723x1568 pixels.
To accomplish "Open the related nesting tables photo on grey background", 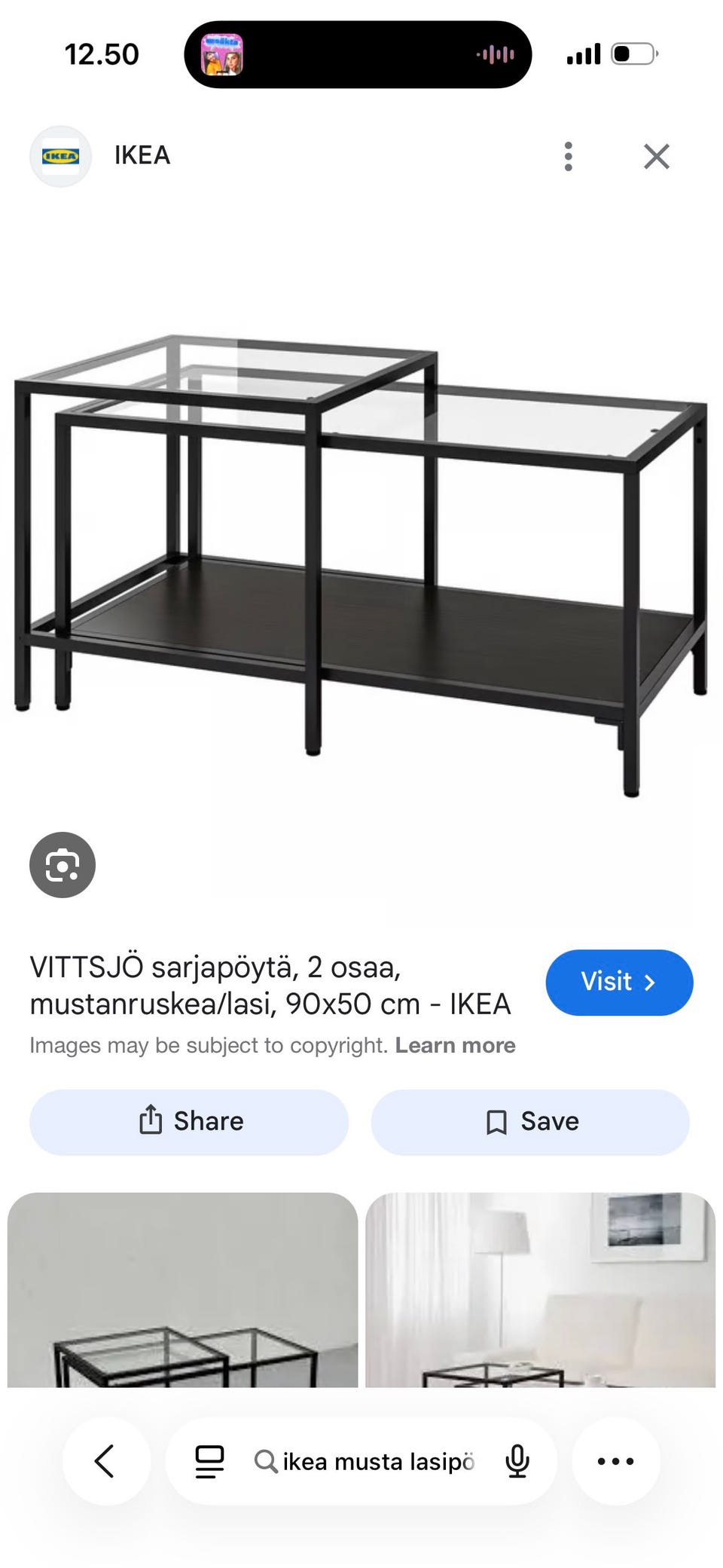I will [x=182, y=1289].
